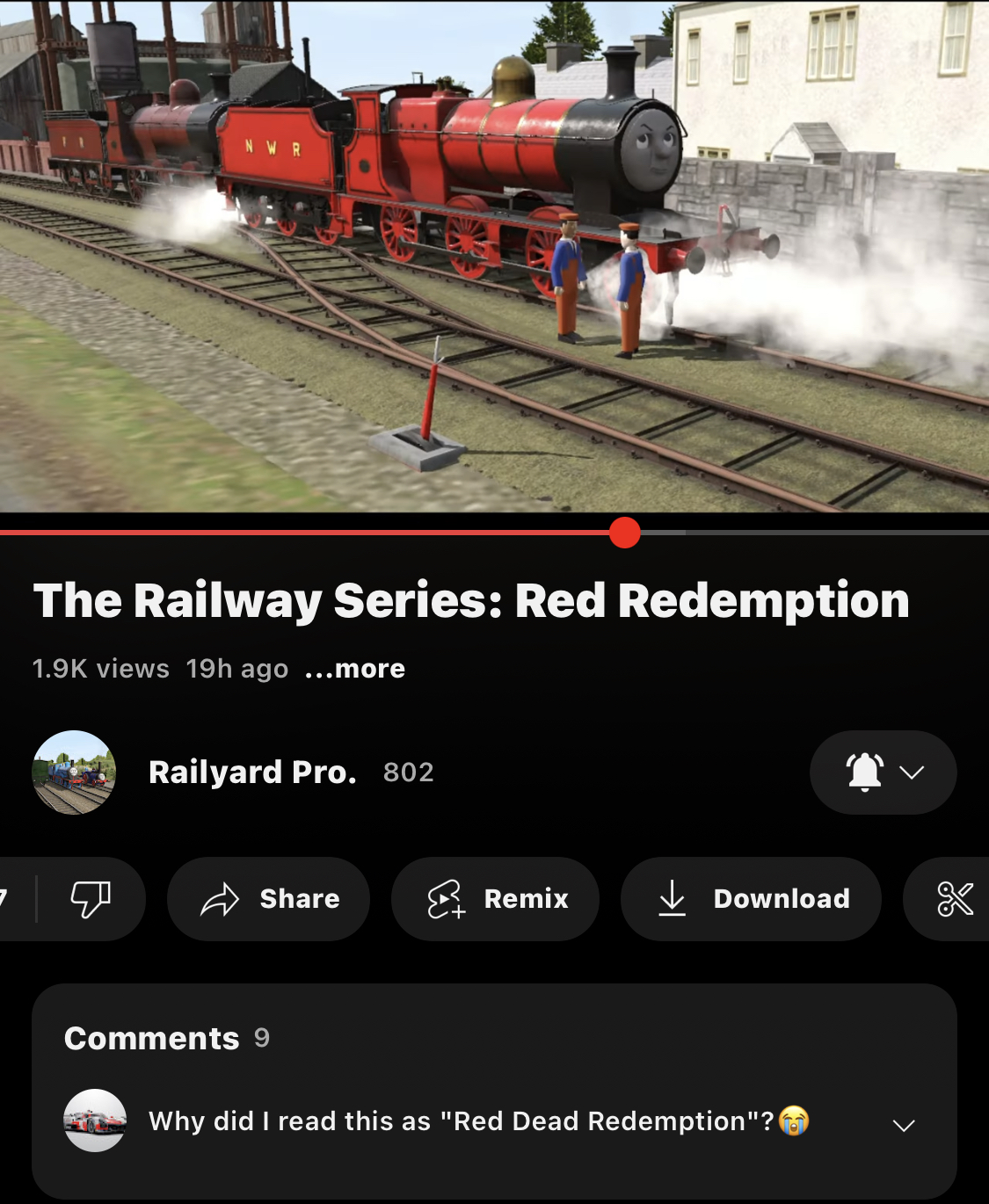This screenshot has width=989, height=1204.
Task: Open notification bell options dropdown
Action: click(883, 772)
